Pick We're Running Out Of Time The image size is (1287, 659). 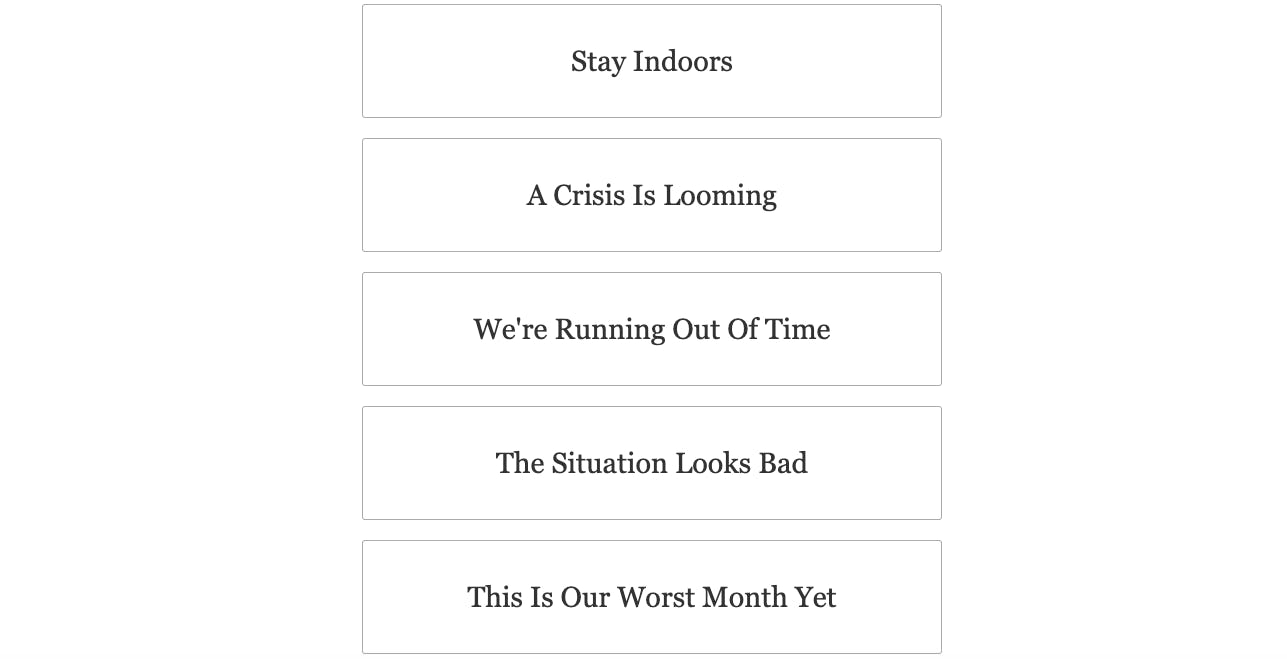[x=651, y=329]
